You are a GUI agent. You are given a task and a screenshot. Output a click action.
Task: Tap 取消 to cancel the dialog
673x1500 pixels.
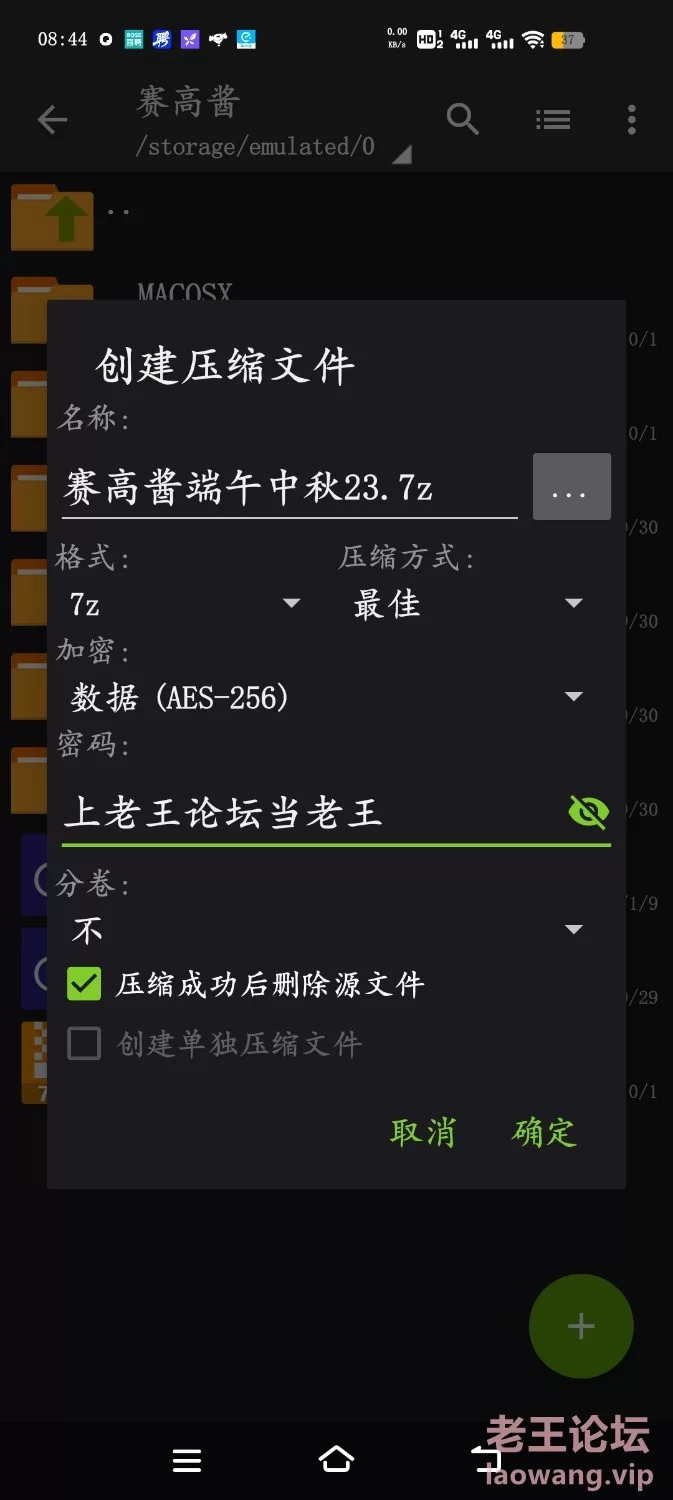click(422, 1132)
